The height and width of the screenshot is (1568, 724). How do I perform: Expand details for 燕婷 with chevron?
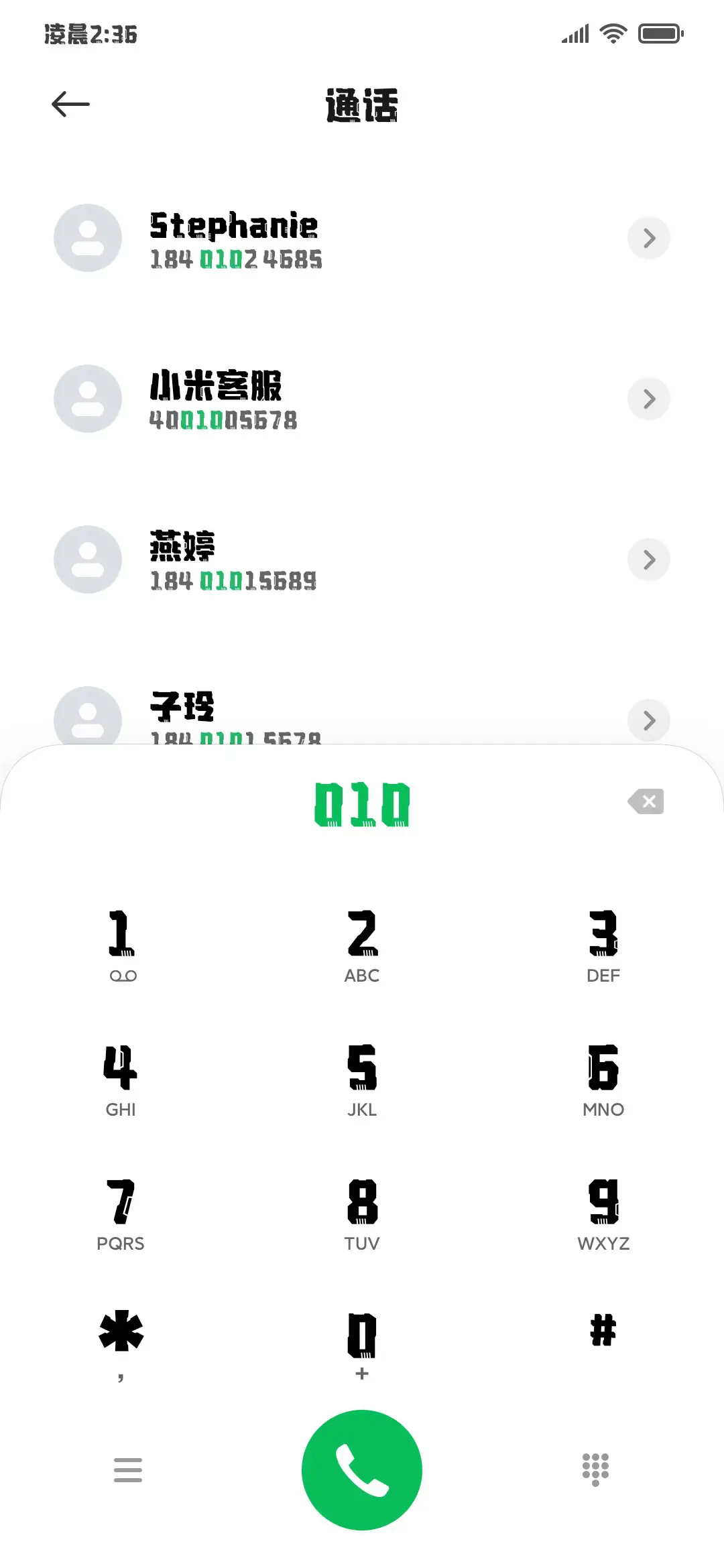(648, 560)
